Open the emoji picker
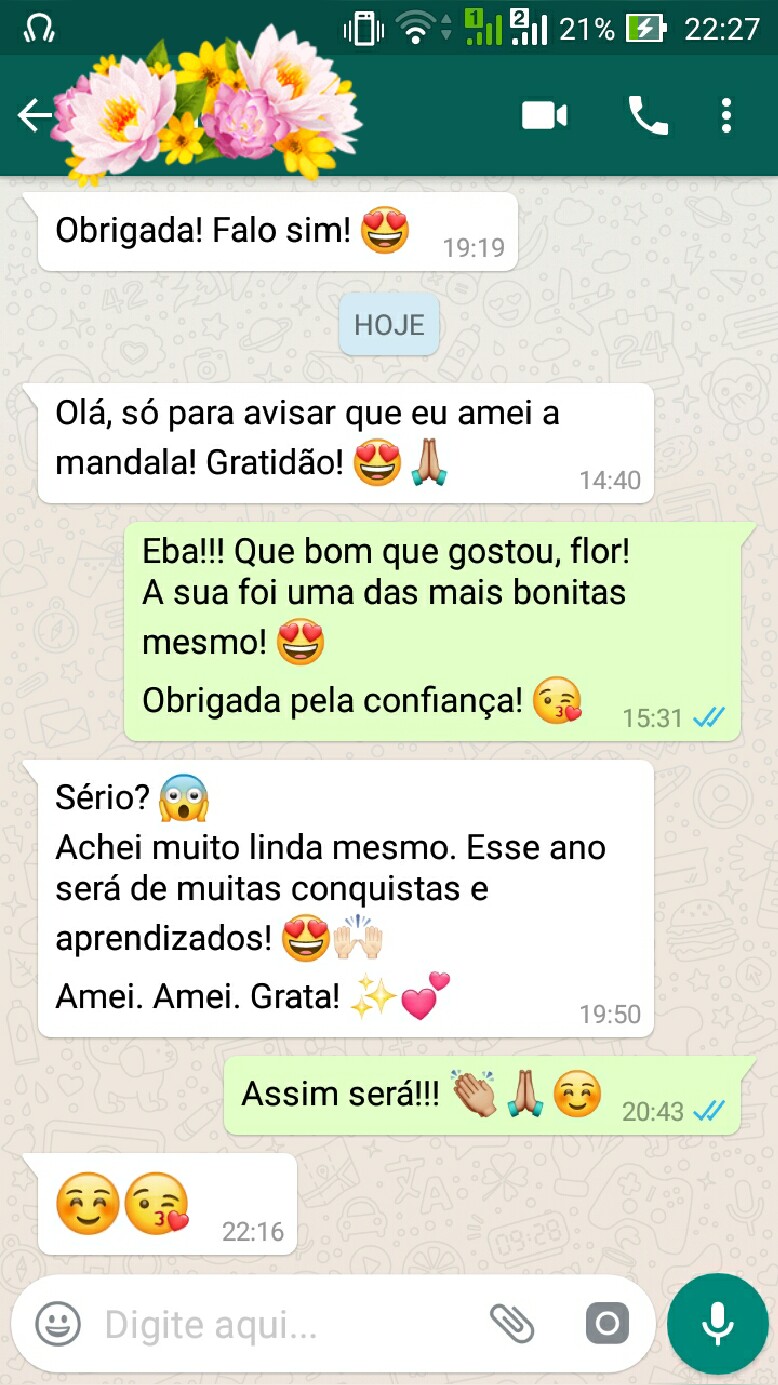The image size is (778, 1385). (x=57, y=1325)
